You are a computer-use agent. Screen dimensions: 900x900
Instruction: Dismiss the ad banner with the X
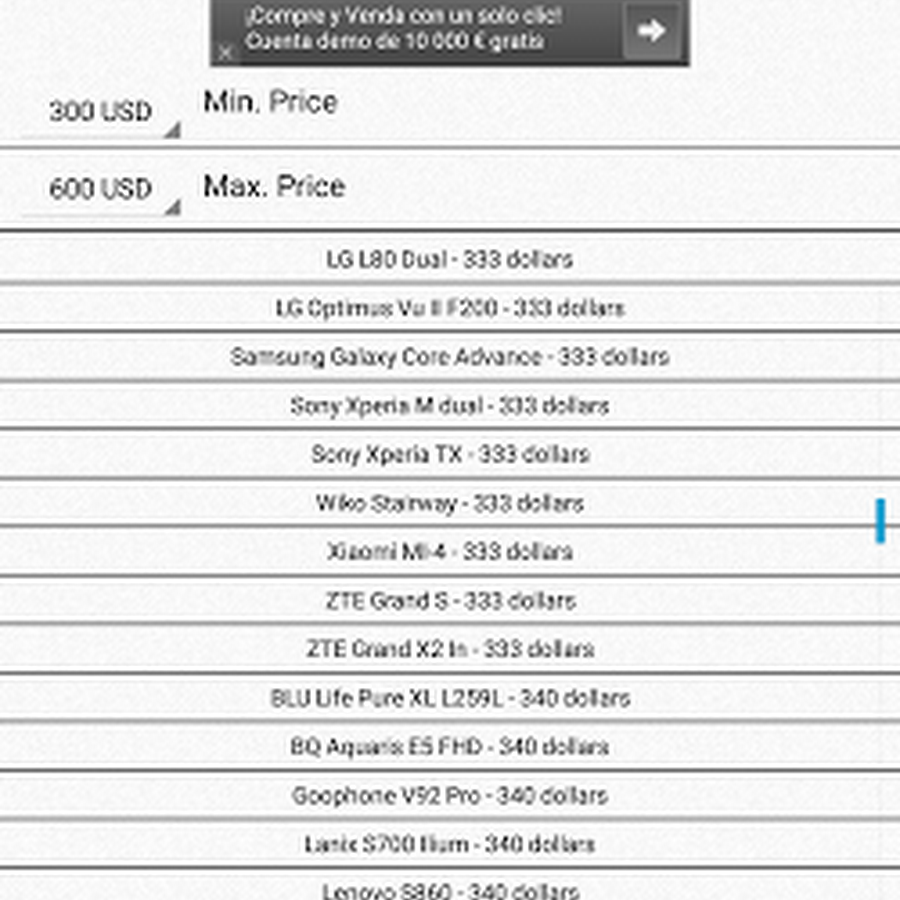226,52
